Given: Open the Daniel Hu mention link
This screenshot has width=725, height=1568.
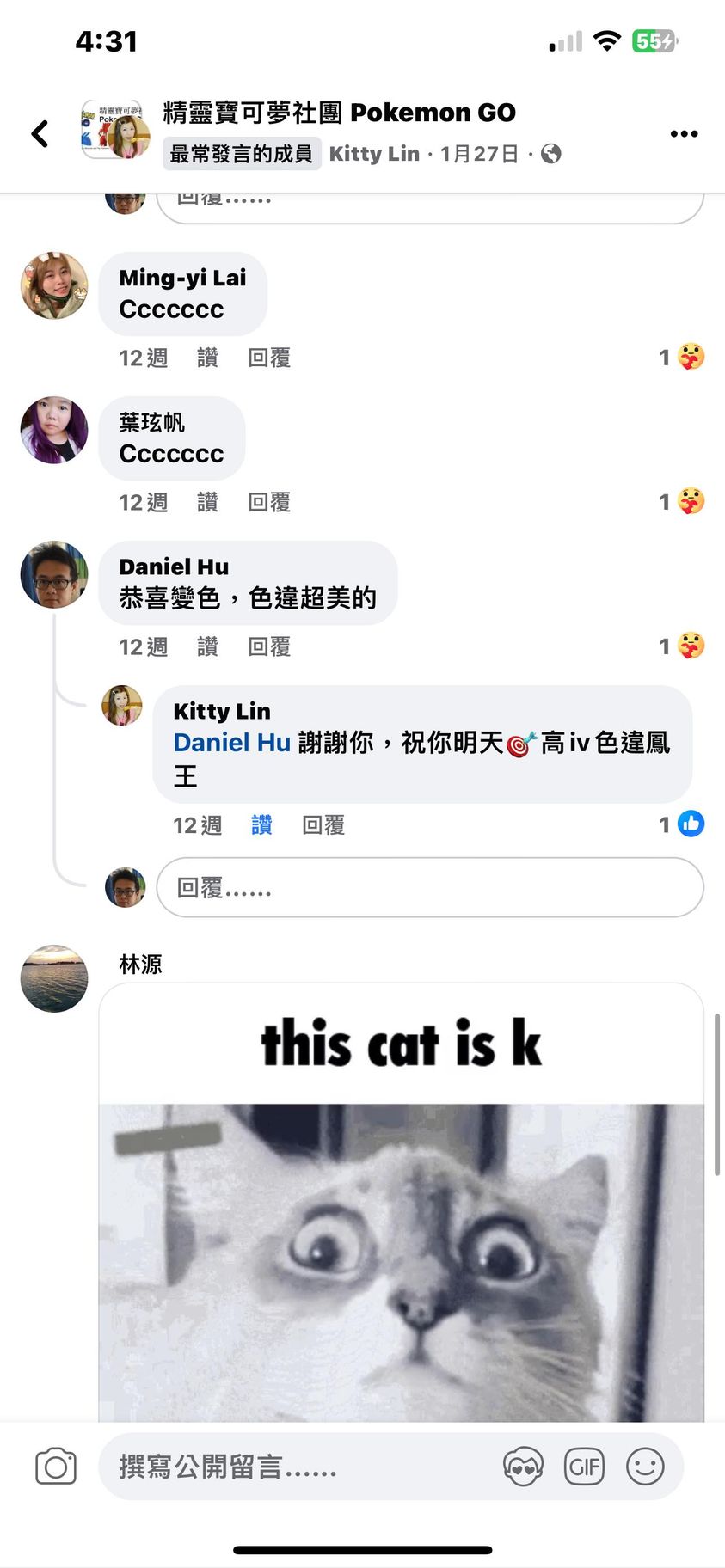Looking at the screenshot, I should [231, 743].
